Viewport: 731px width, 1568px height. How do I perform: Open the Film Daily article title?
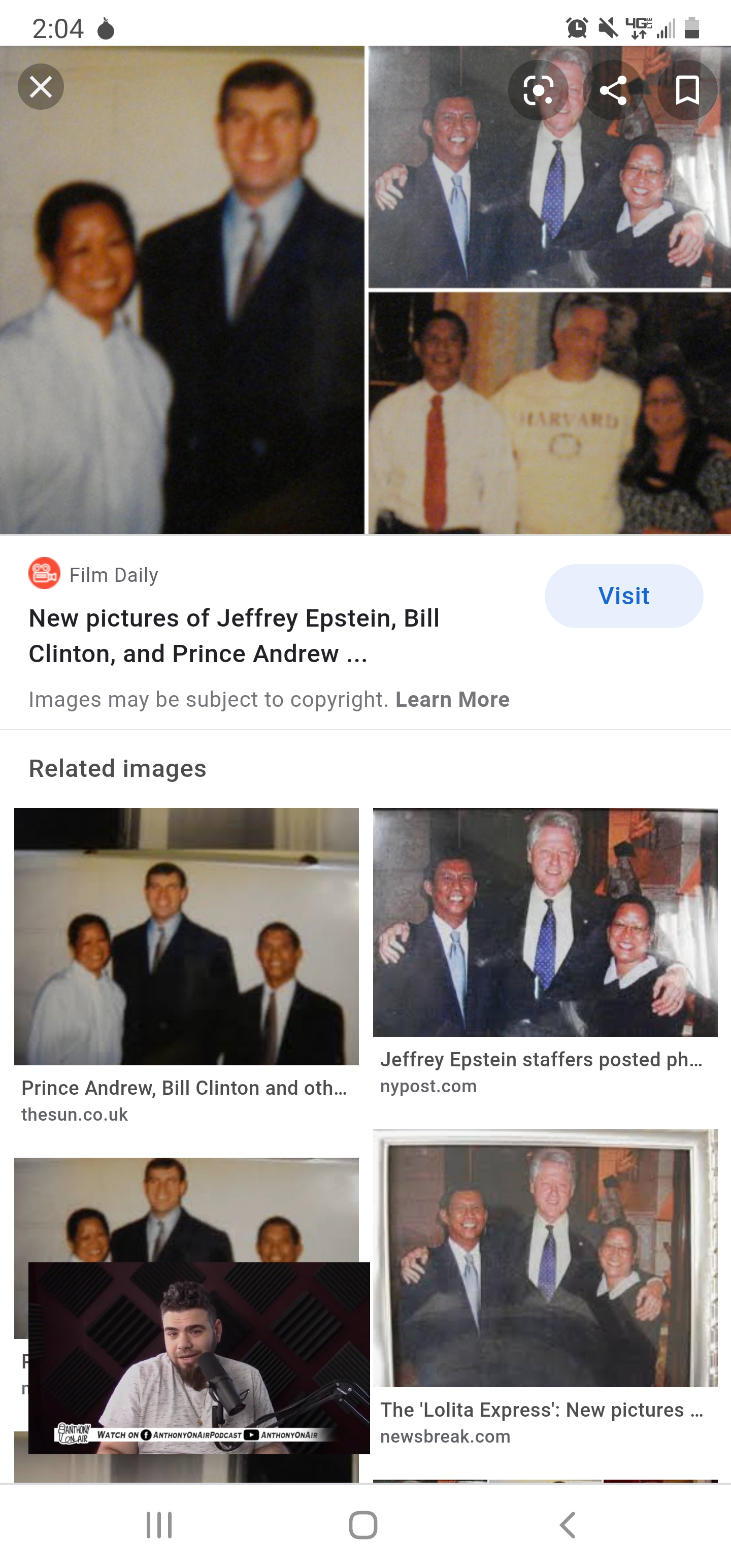[x=234, y=636]
